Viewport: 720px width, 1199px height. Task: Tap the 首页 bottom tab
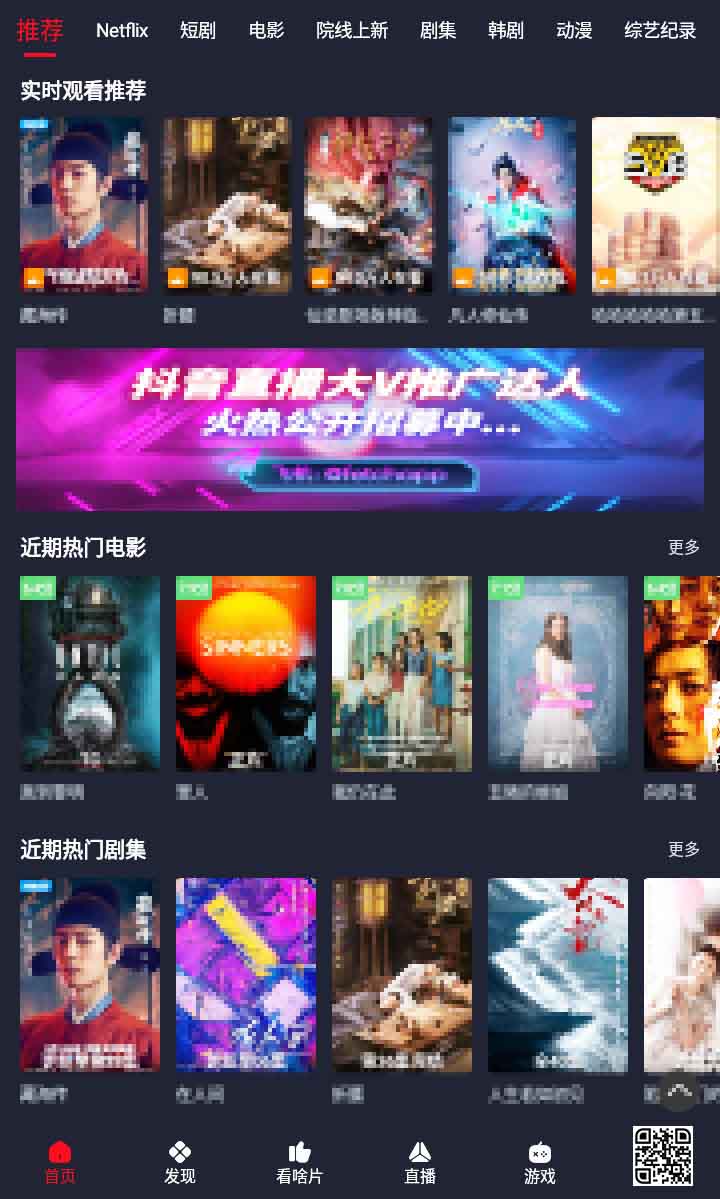click(60, 1163)
